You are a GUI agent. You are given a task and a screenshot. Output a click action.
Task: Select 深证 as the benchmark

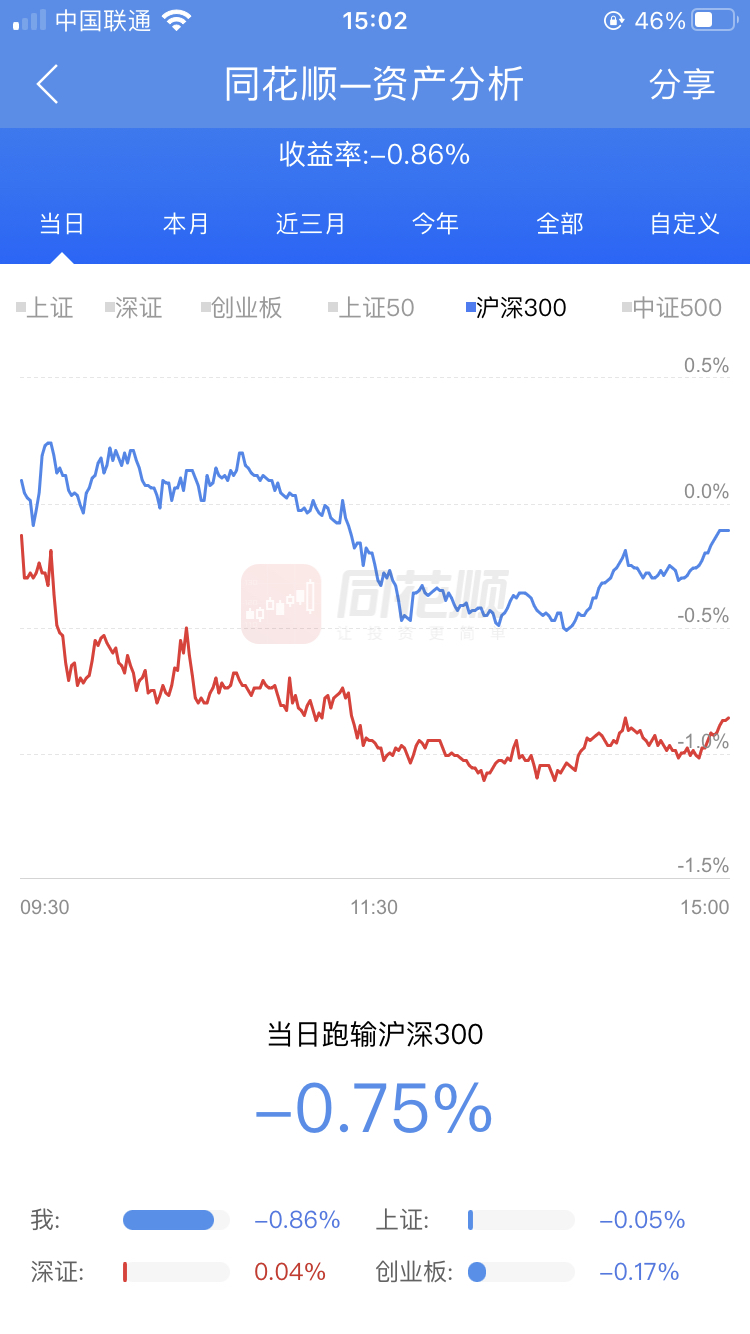(134, 308)
